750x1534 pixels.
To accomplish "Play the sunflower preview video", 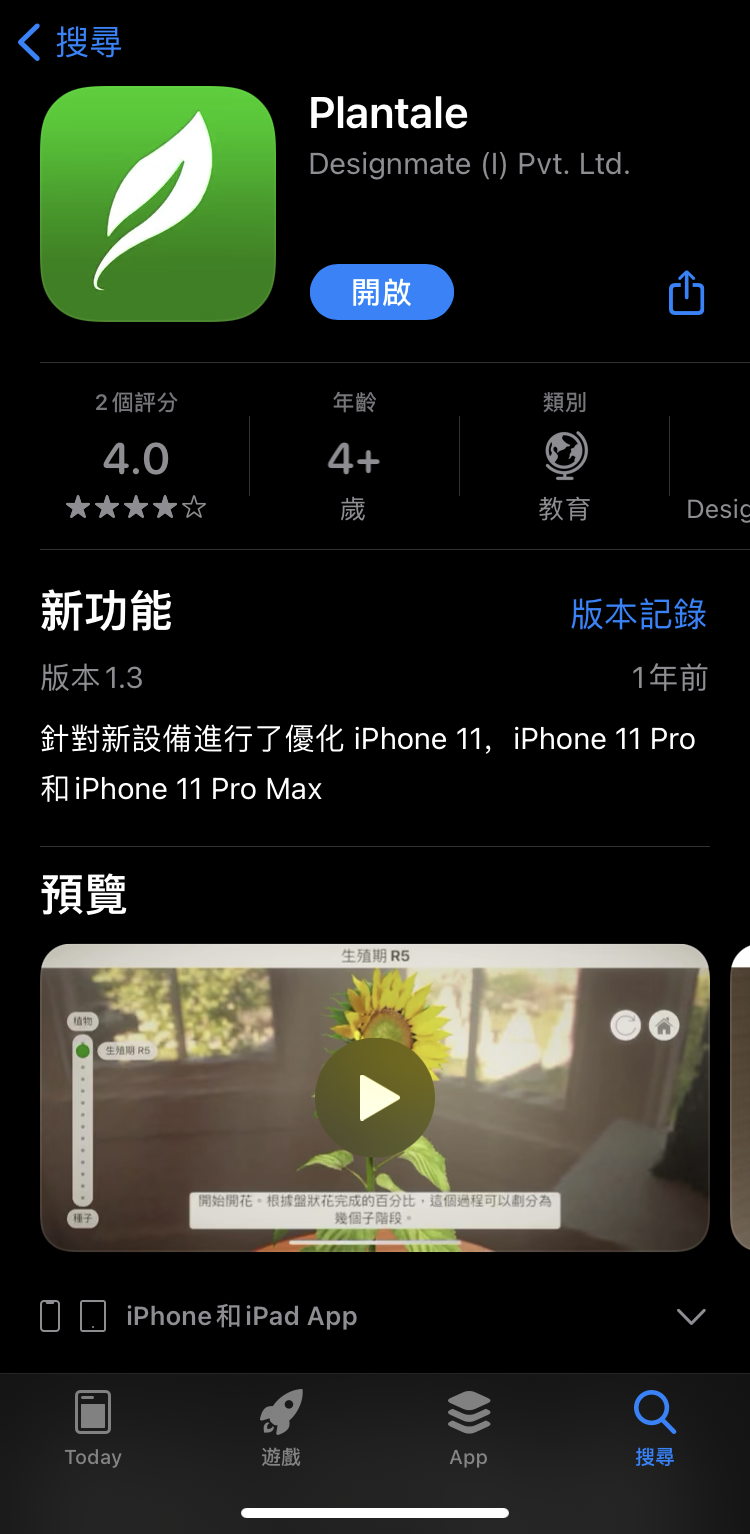I will pos(375,1097).
